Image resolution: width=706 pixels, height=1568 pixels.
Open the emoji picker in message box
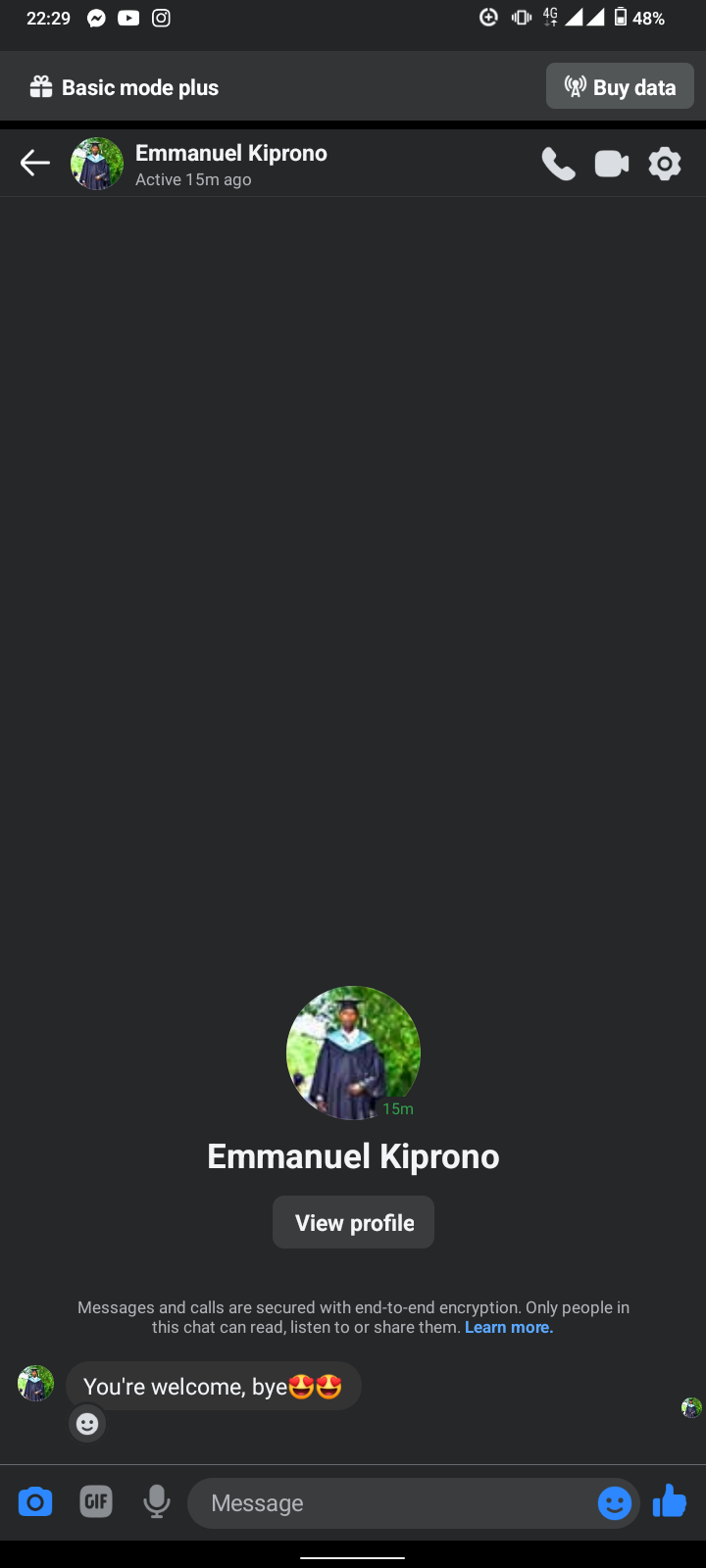615,1502
